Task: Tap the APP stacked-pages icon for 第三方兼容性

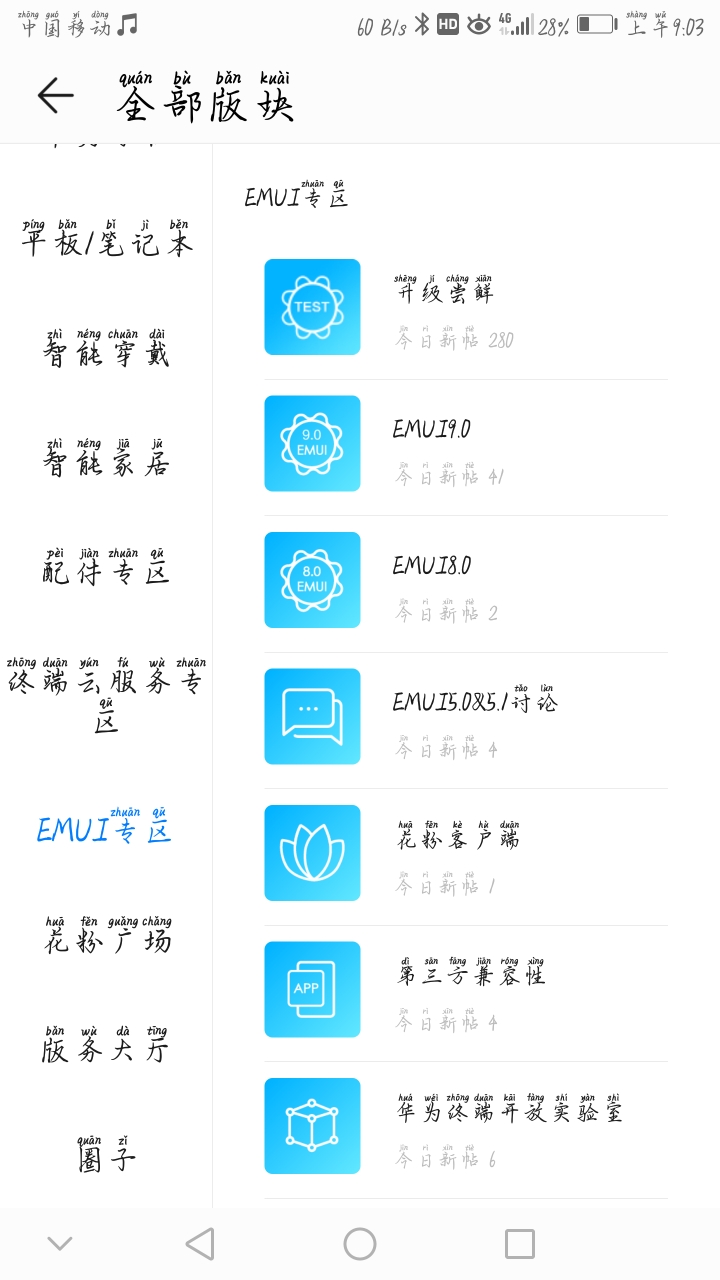Action: [x=311, y=989]
